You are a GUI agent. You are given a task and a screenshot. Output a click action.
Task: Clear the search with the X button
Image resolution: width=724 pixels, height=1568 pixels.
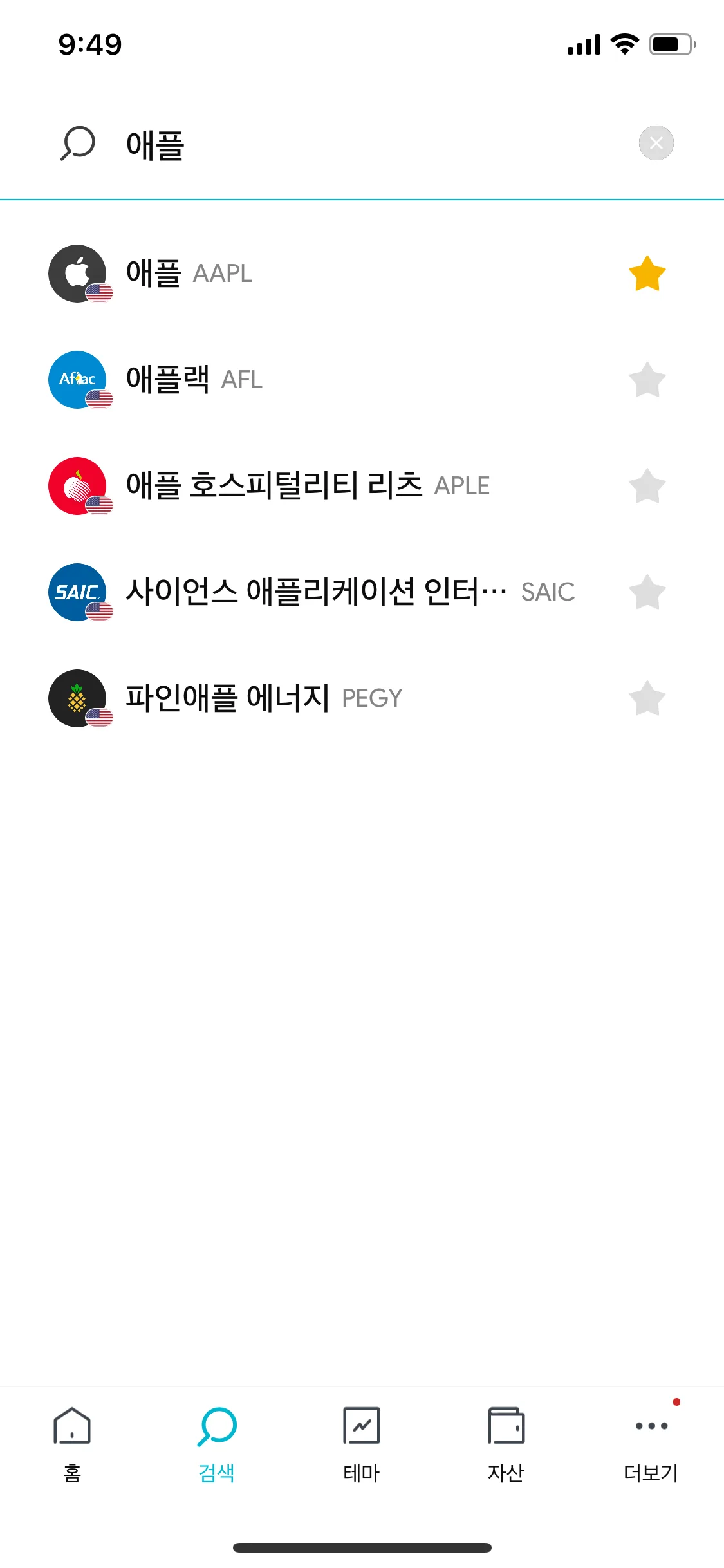click(656, 143)
